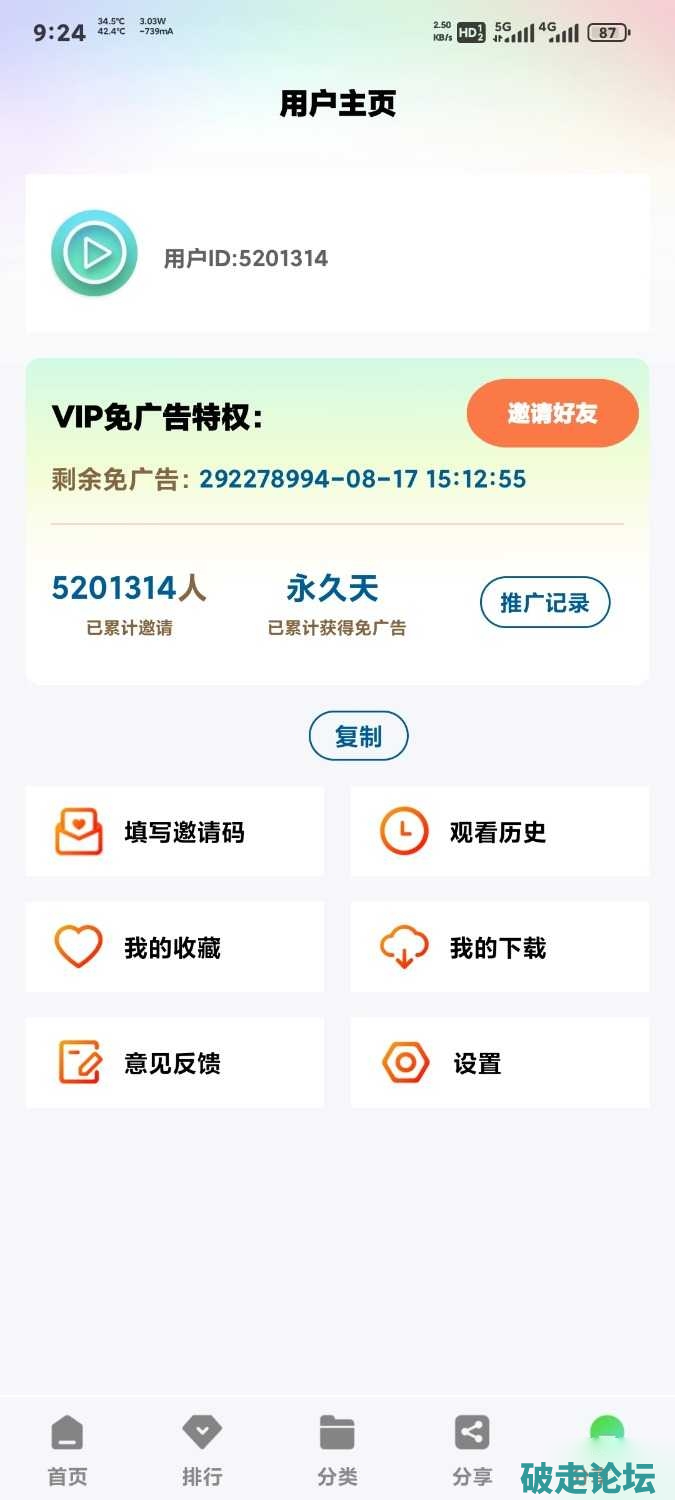This screenshot has width=675, height=1500.
Task: Open 我的收藏 favorites
Action: (x=175, y=947)
